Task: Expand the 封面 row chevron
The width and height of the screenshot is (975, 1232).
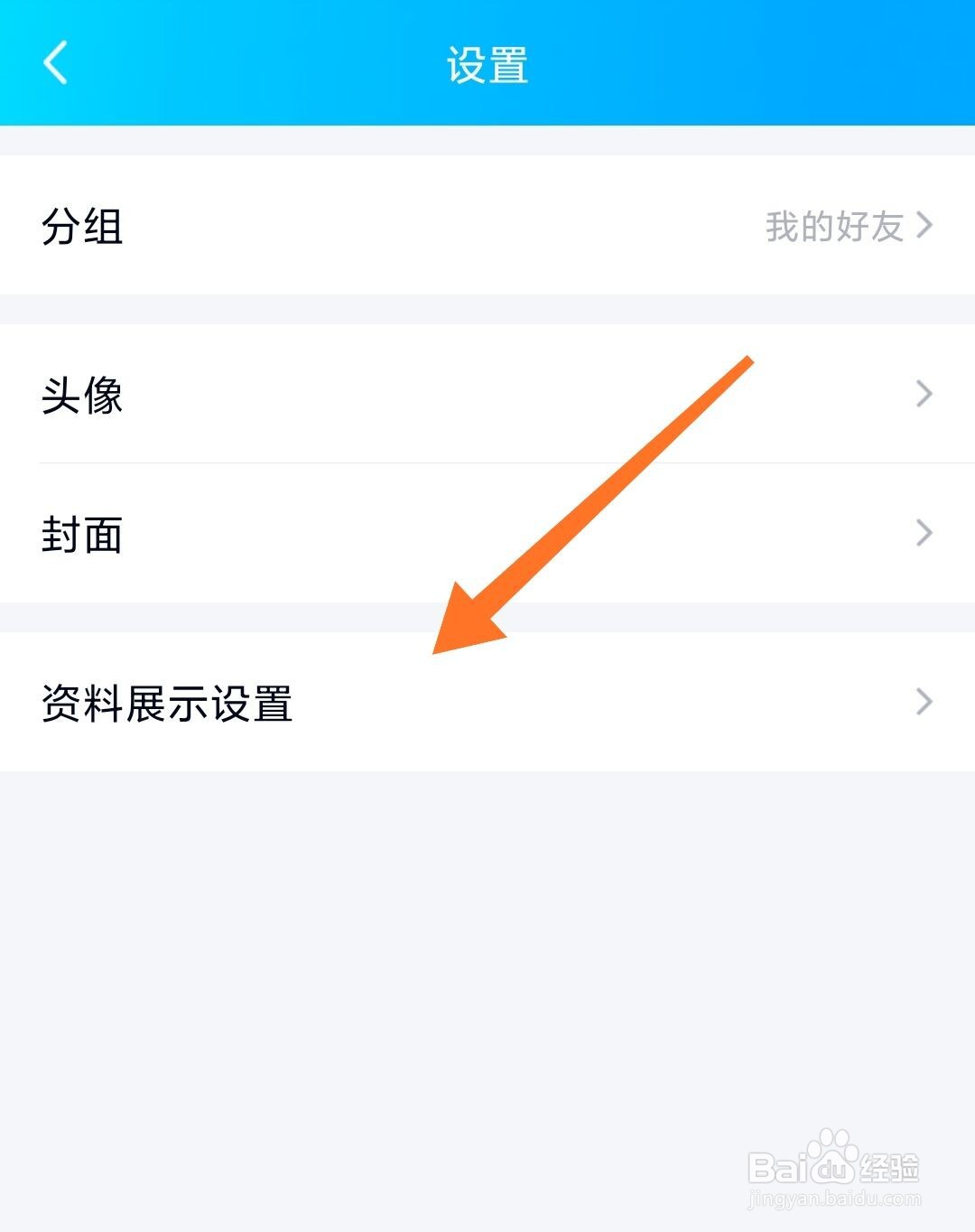Action: tap(923, 533)
